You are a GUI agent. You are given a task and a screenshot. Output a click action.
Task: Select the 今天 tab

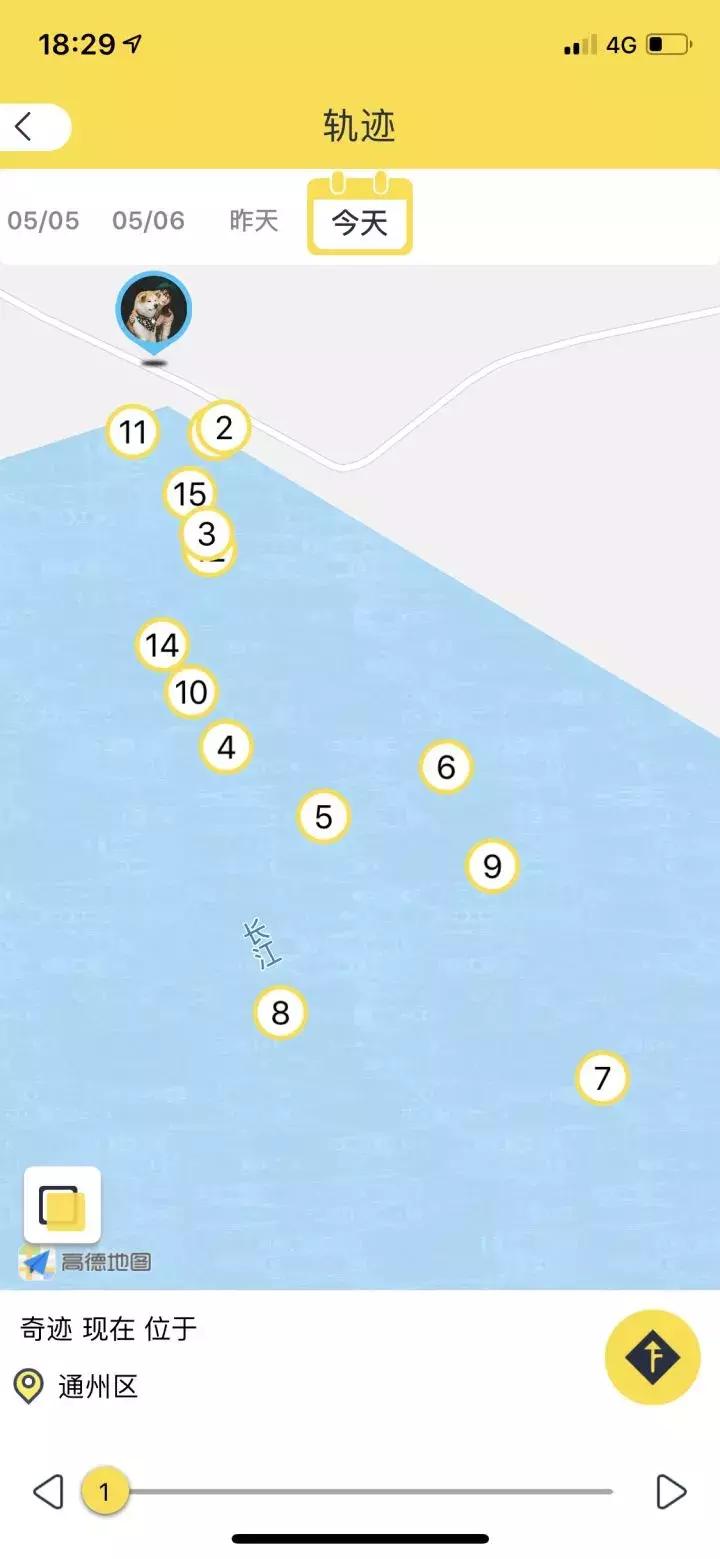click(360, 221)
